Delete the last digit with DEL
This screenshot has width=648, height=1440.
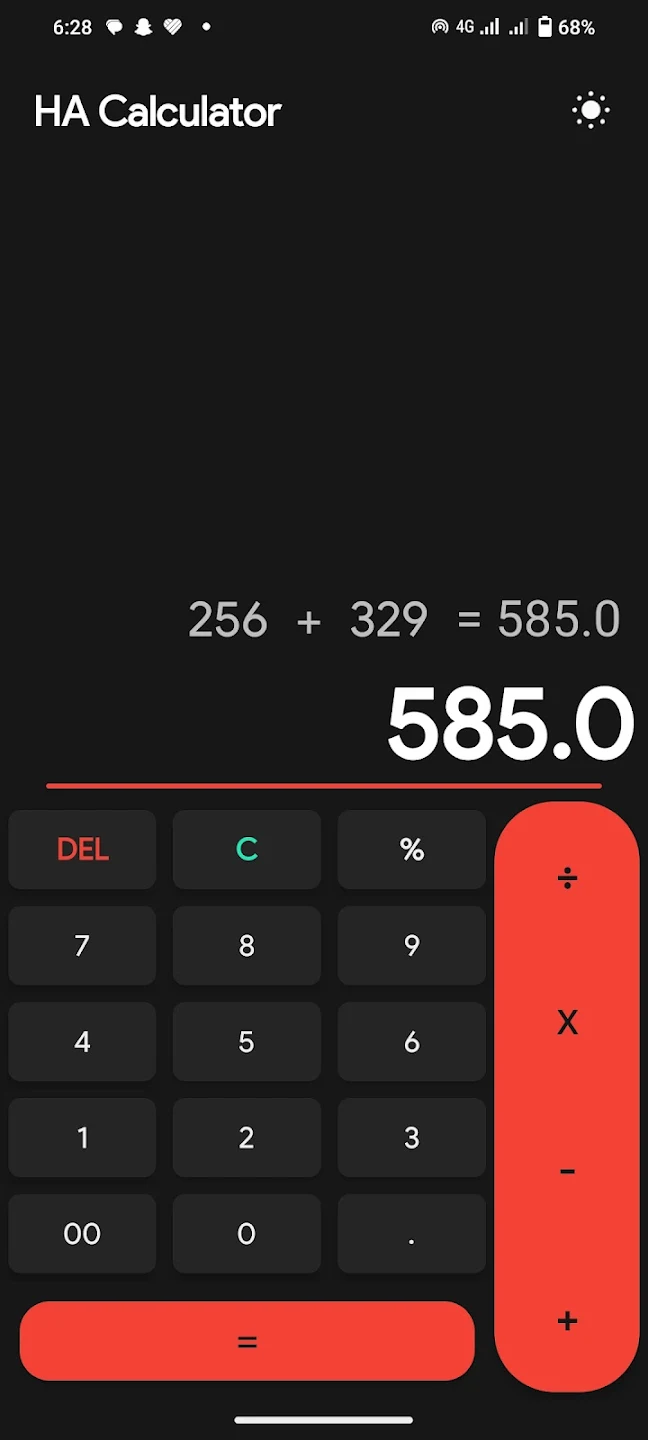[82, 850]
